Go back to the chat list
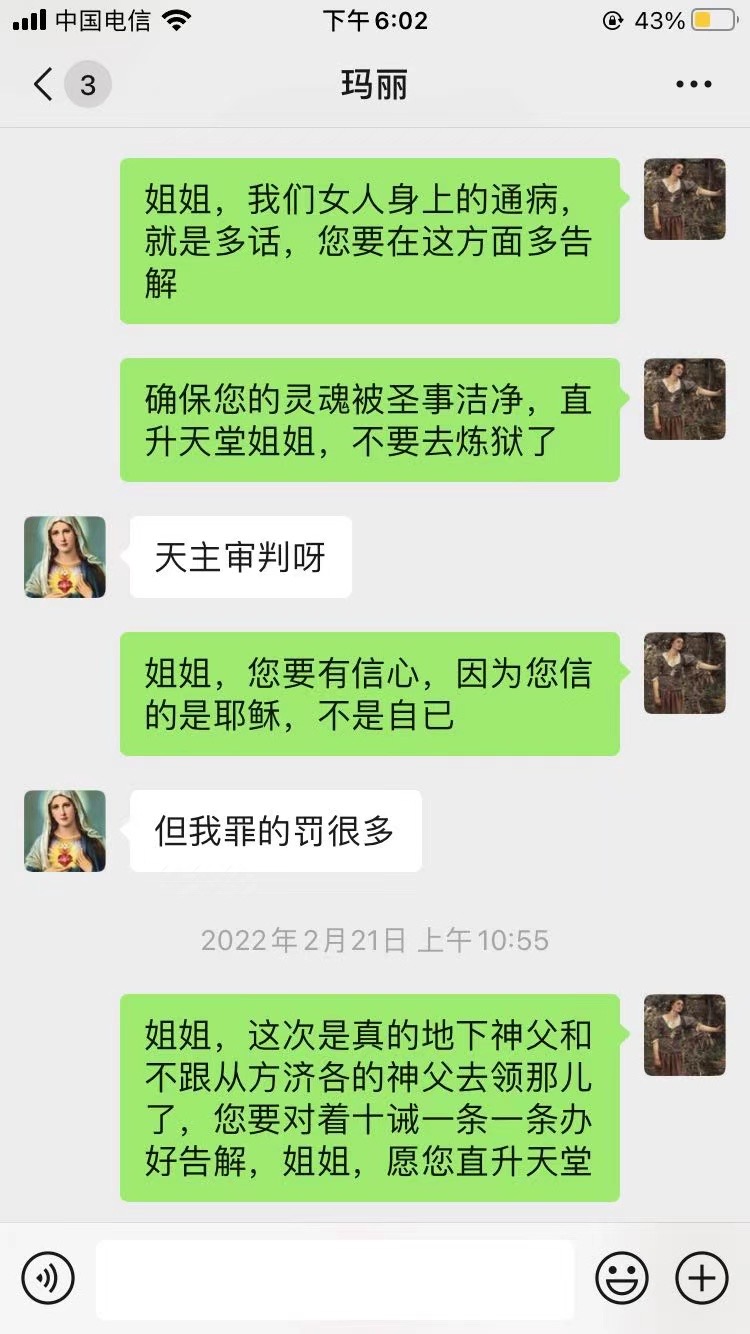The height and width of the screenshot is (1334, 750). pos(43,84)
